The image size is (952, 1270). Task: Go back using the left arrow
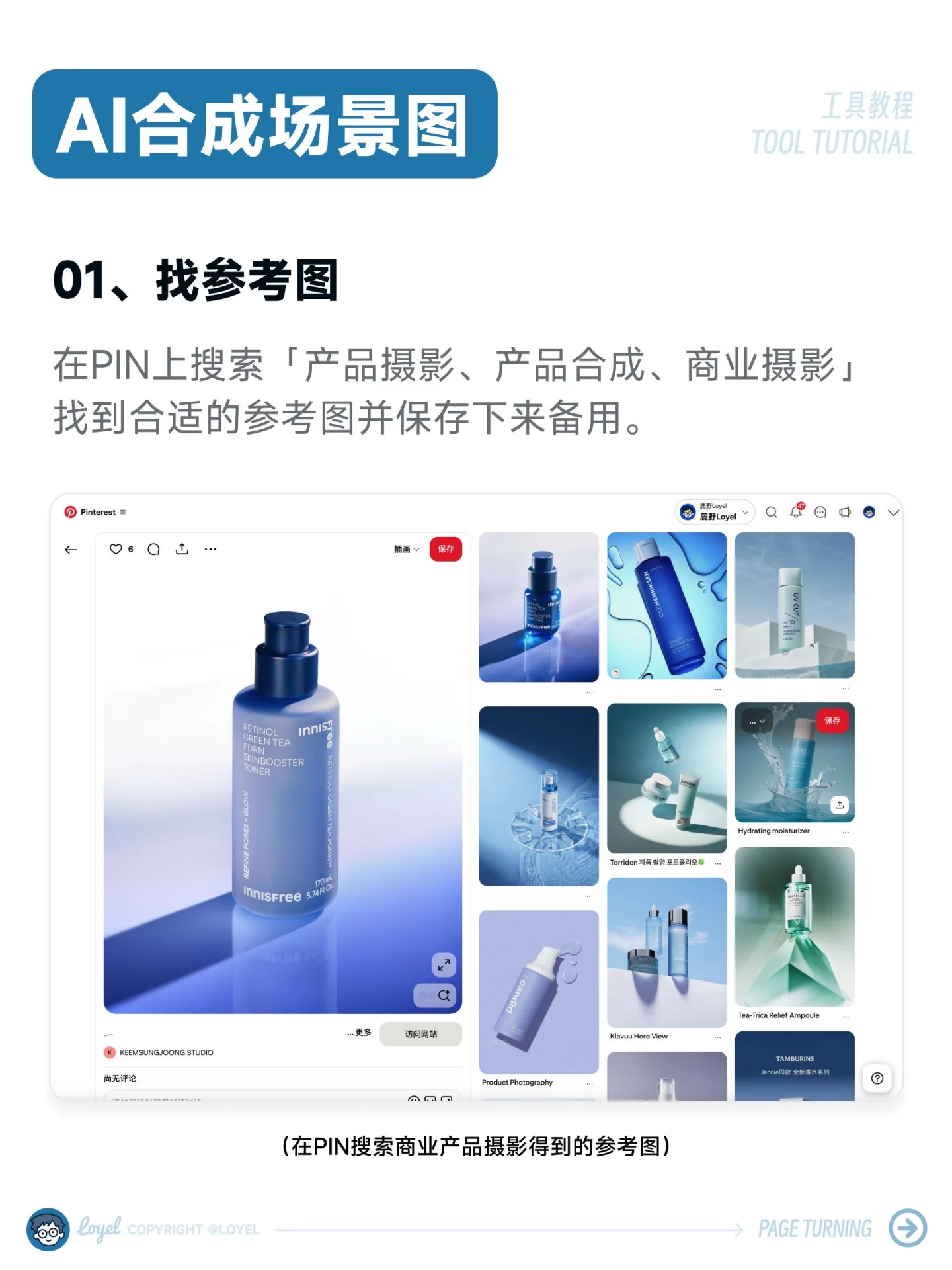(x=70, y=549)
